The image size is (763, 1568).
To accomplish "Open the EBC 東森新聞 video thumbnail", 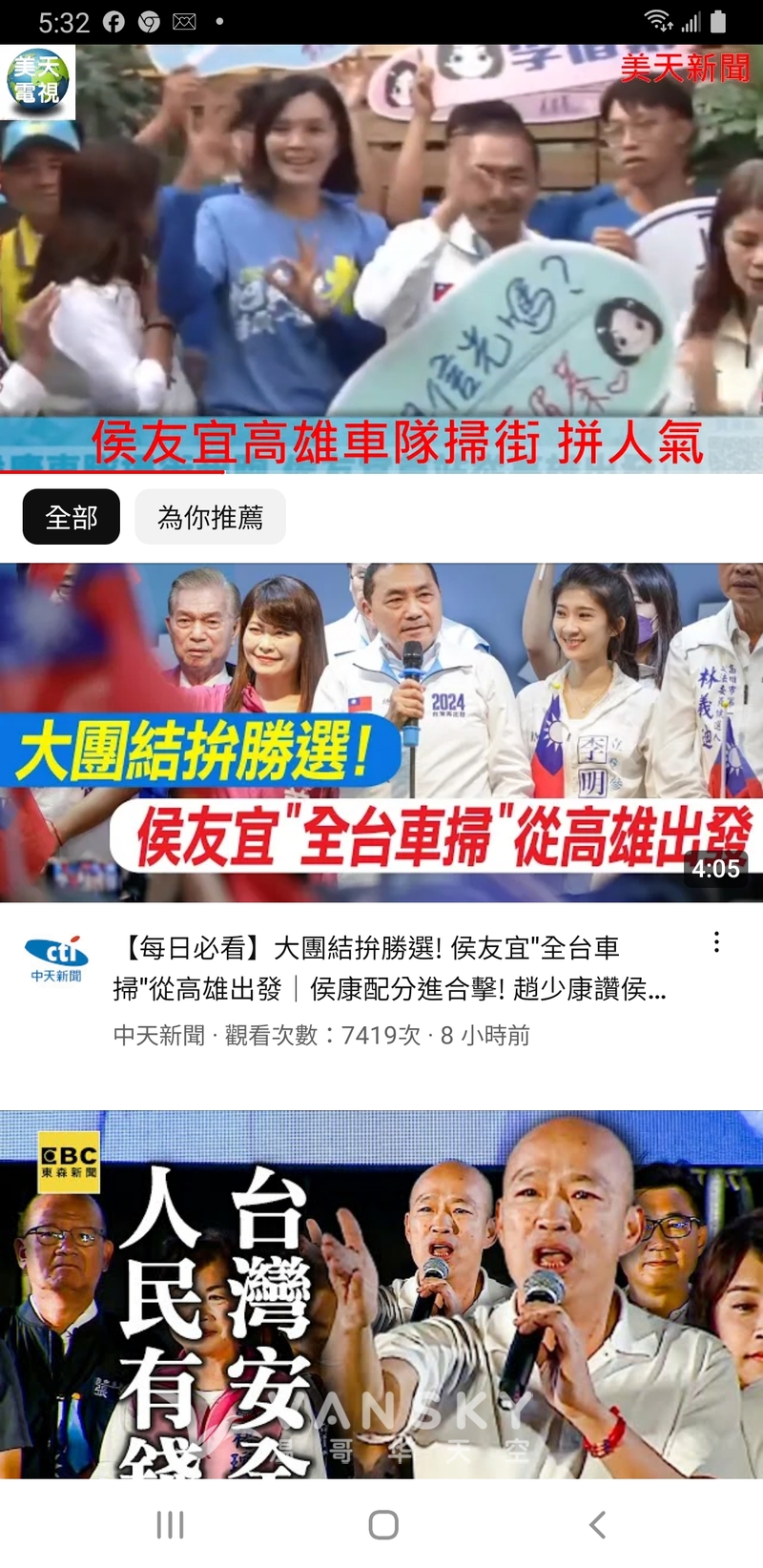I will pyautogui.click(x=381, y=1294).
